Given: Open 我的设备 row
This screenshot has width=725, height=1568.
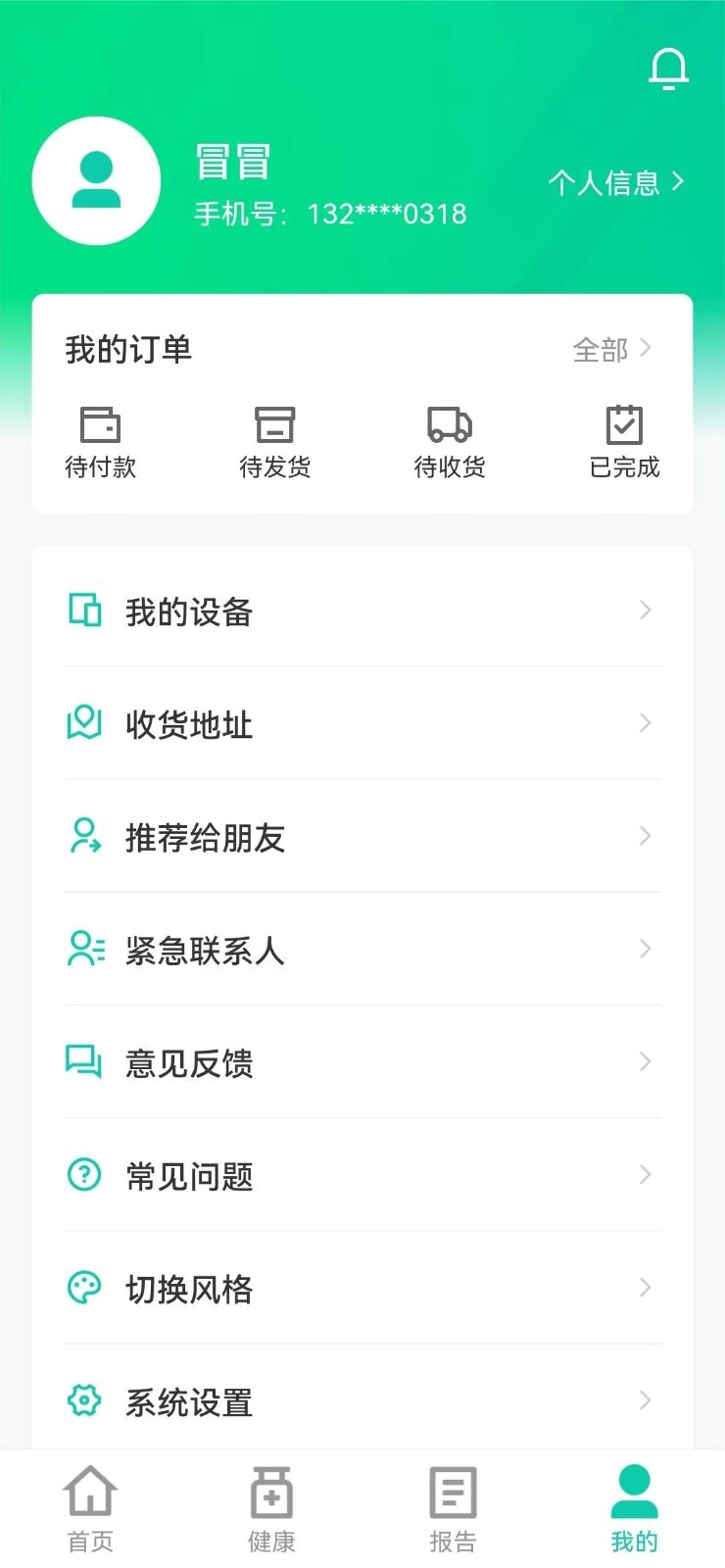Looking at the screenshot, I should 362,612.
